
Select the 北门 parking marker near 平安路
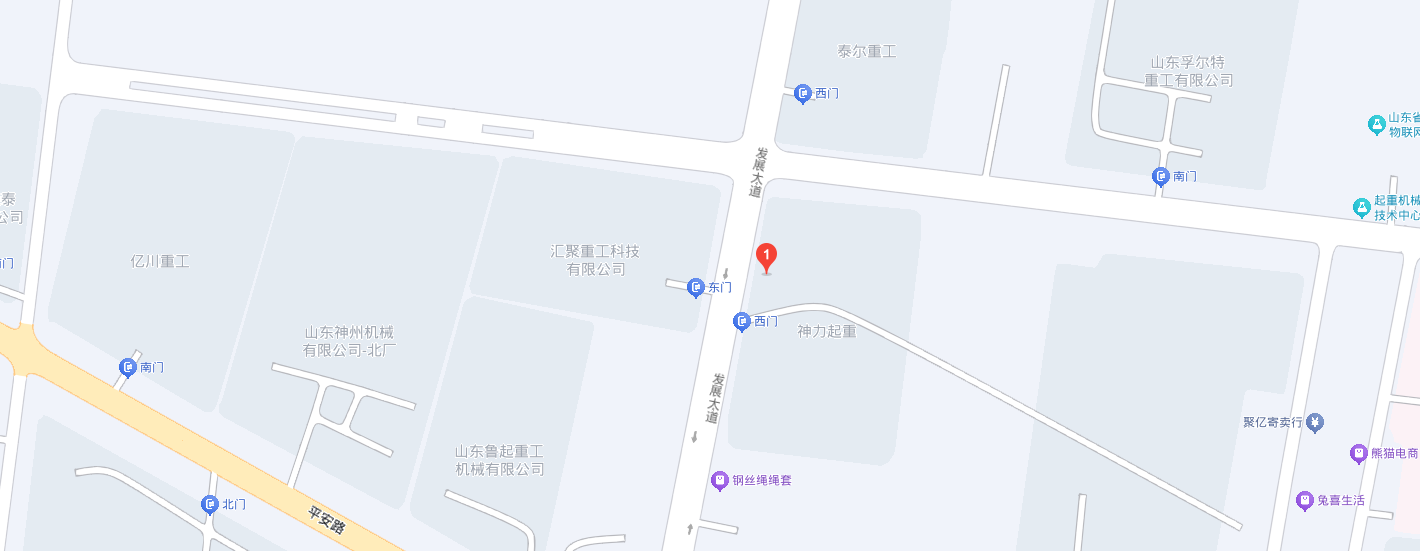(x=210, y=505)
